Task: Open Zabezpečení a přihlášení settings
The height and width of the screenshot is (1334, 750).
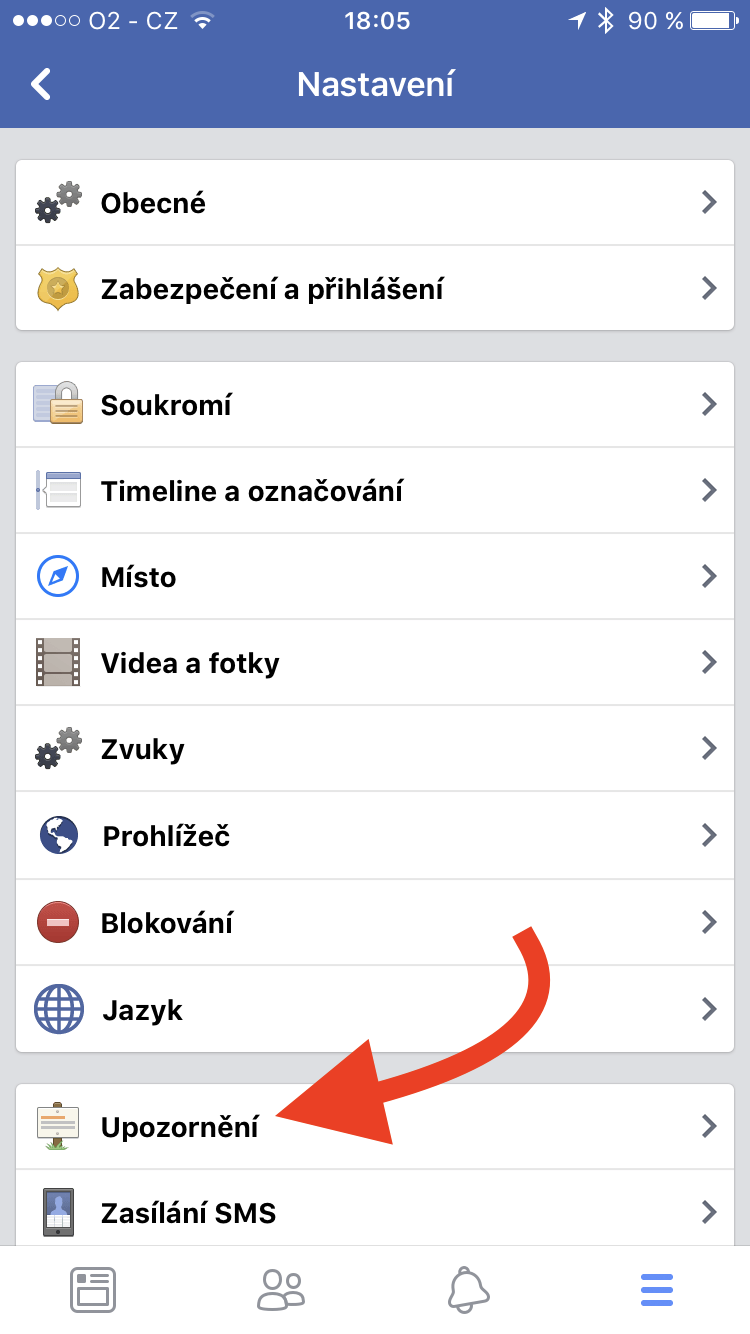Action: (x=375, y=289)
